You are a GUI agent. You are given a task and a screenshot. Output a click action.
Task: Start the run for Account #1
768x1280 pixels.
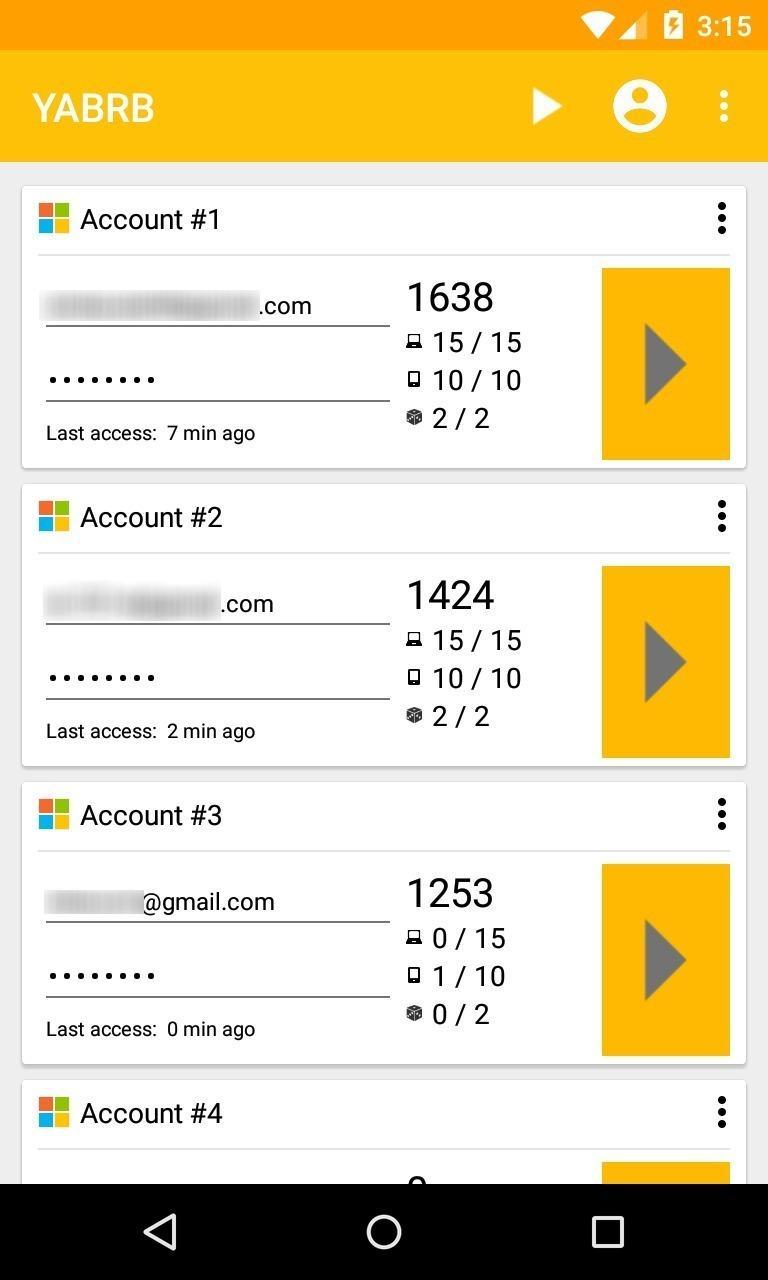[665, 364]
